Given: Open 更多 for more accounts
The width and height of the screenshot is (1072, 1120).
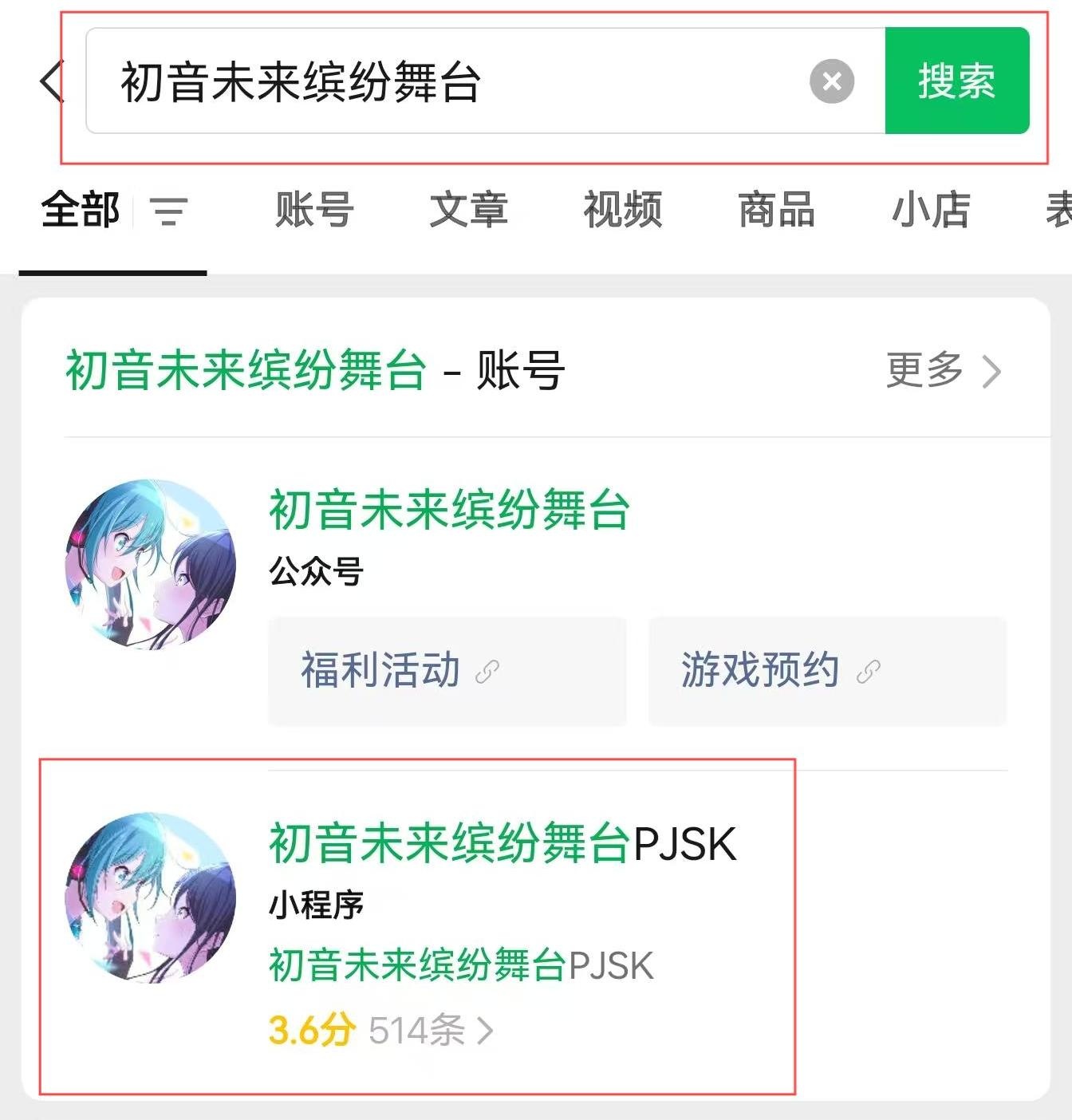Looking at the screenshot, I should [943, 371].
